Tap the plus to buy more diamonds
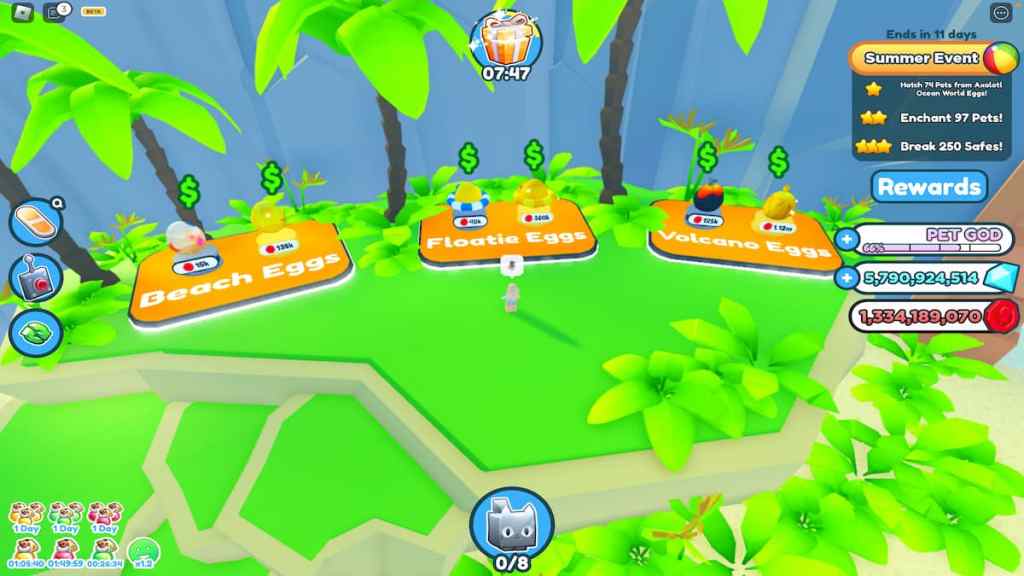 [847, 277]
